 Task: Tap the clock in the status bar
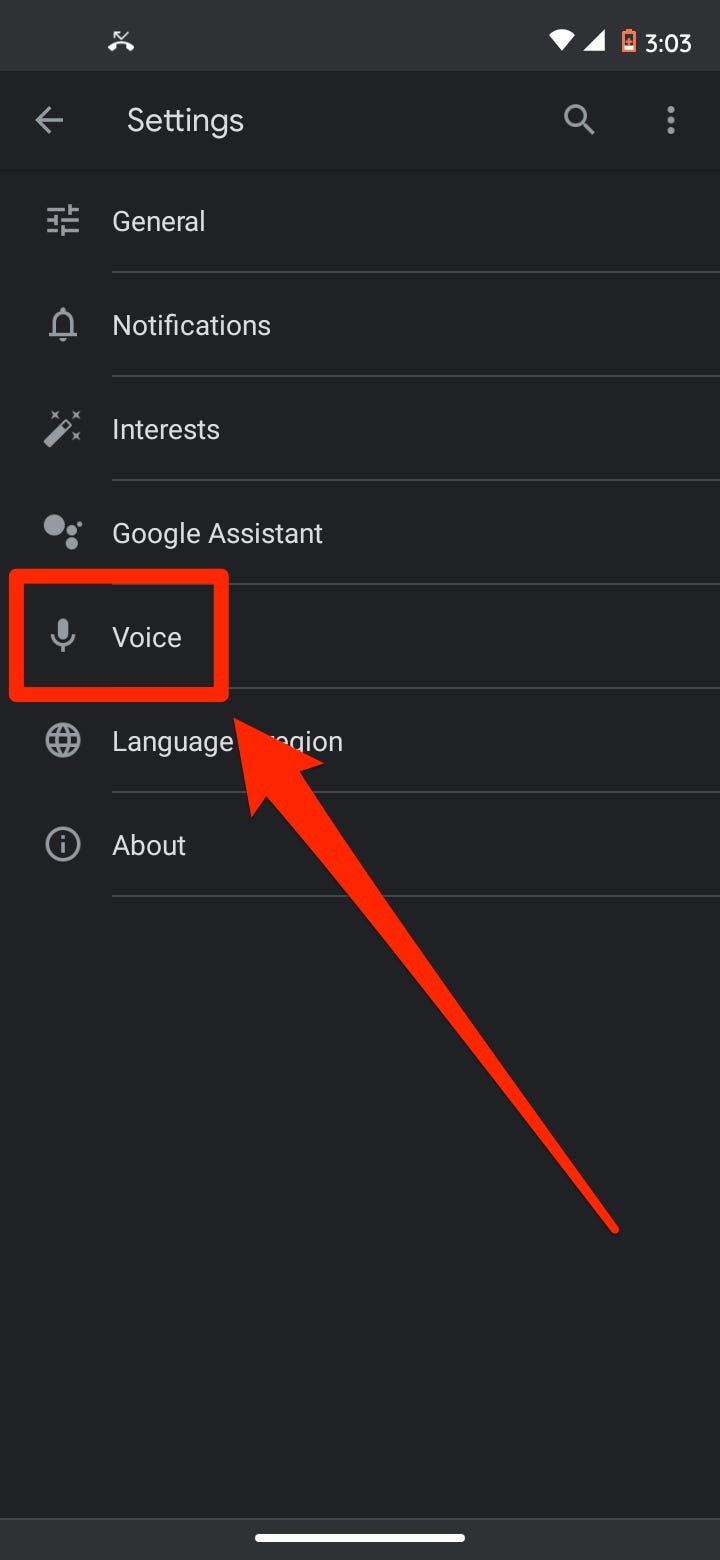tap(668, 42)
